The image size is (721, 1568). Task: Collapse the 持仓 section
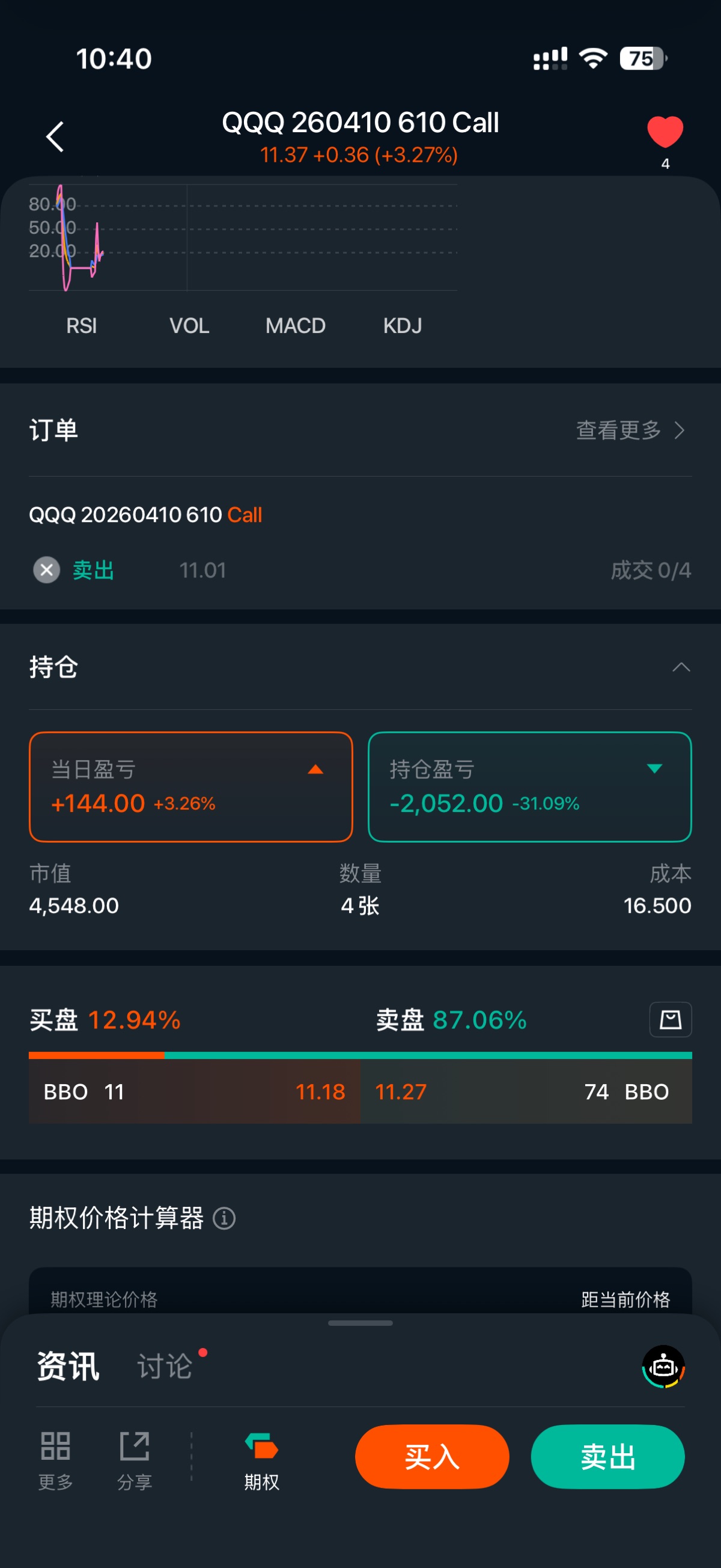pyautogui.click(x=681, y=667)
